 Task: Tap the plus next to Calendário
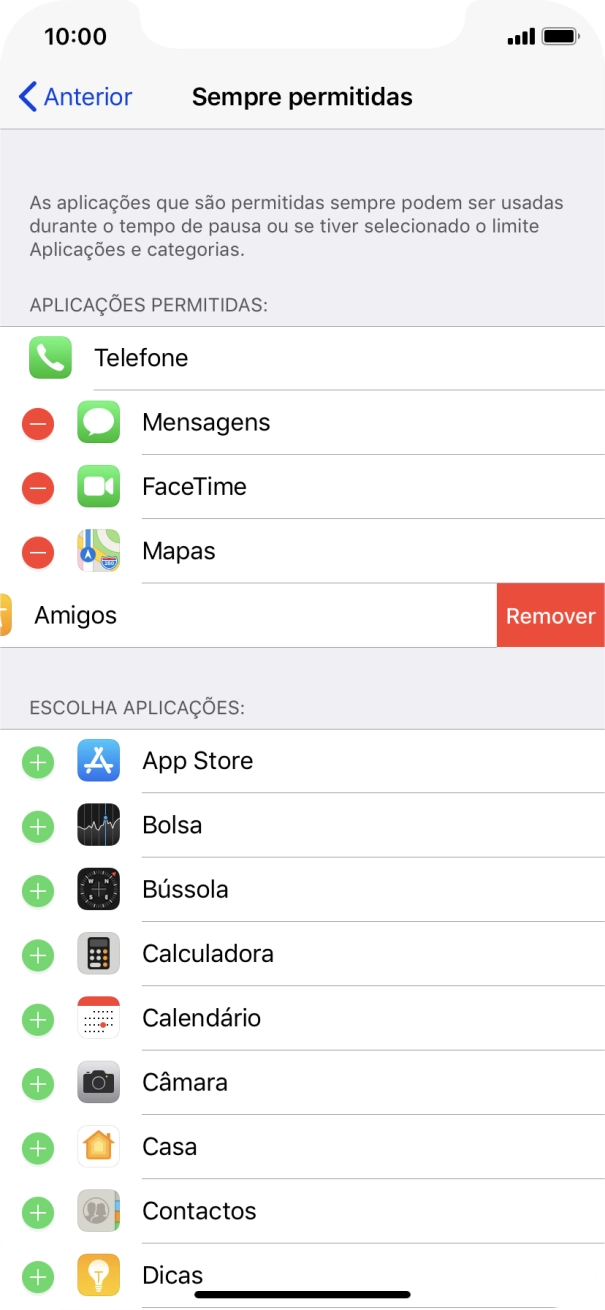[38, 1020]
